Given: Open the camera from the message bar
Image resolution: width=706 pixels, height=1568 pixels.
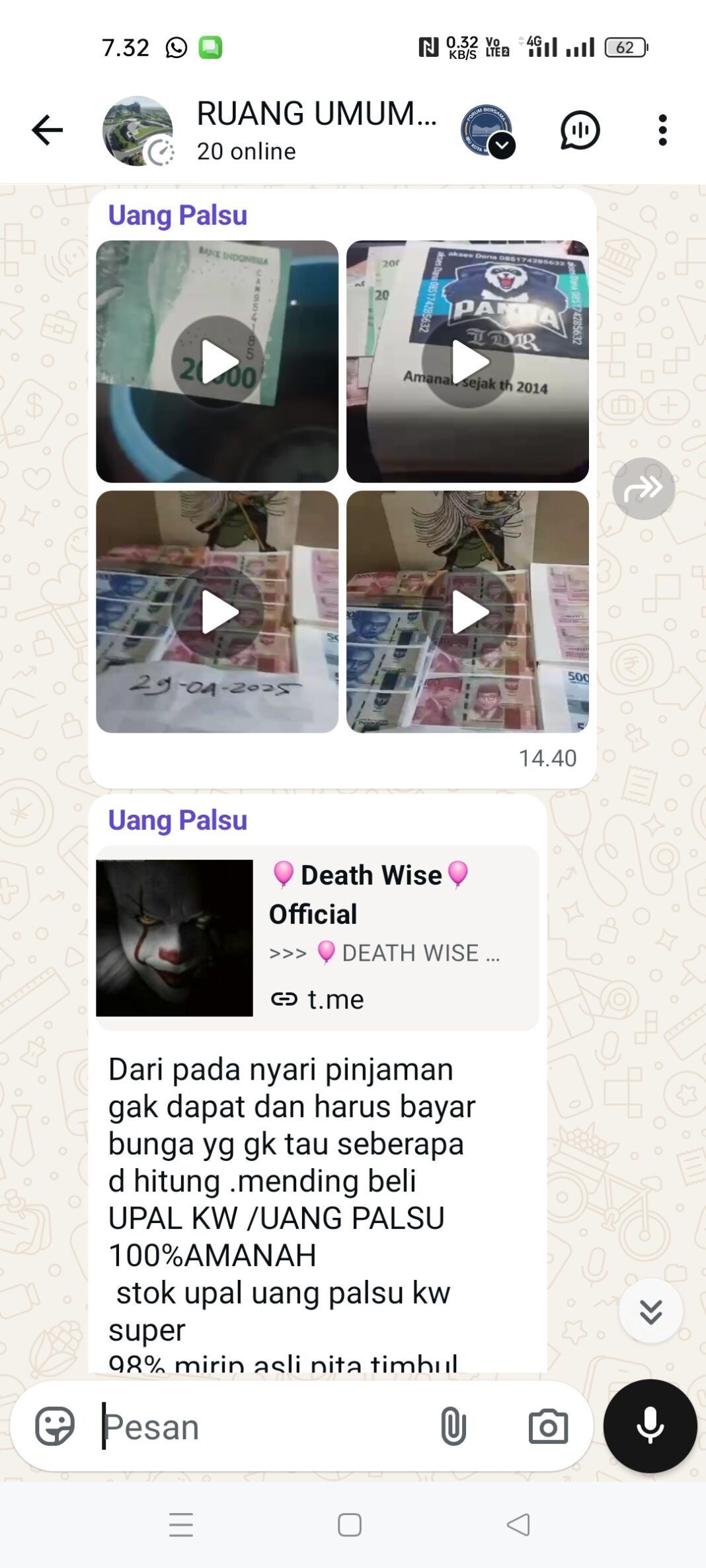Looking at the screenshot, I should (x=548, y=1426).
